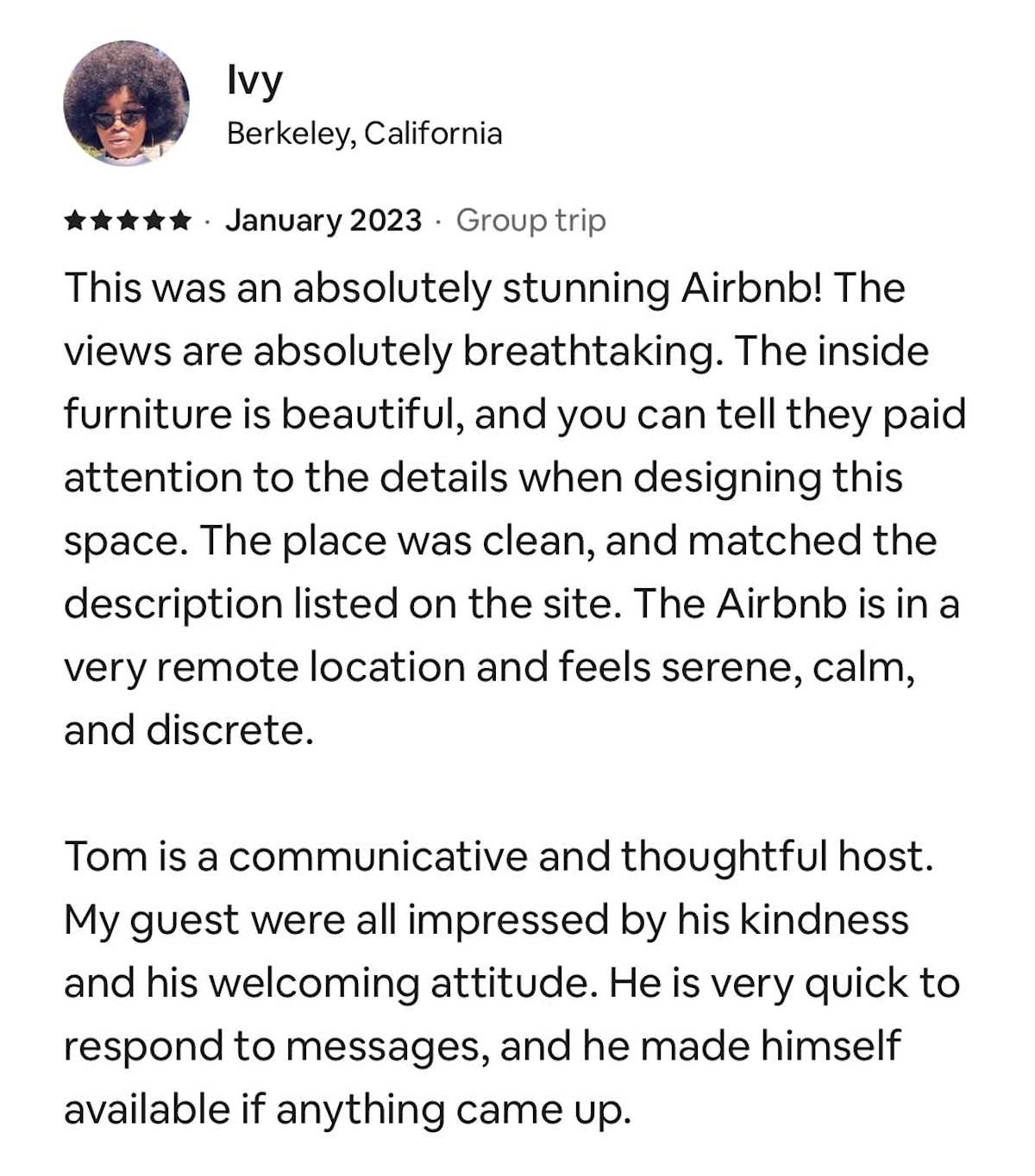
Task: Open reviewer Ivy's profile photo
Action: pos(126,103)
